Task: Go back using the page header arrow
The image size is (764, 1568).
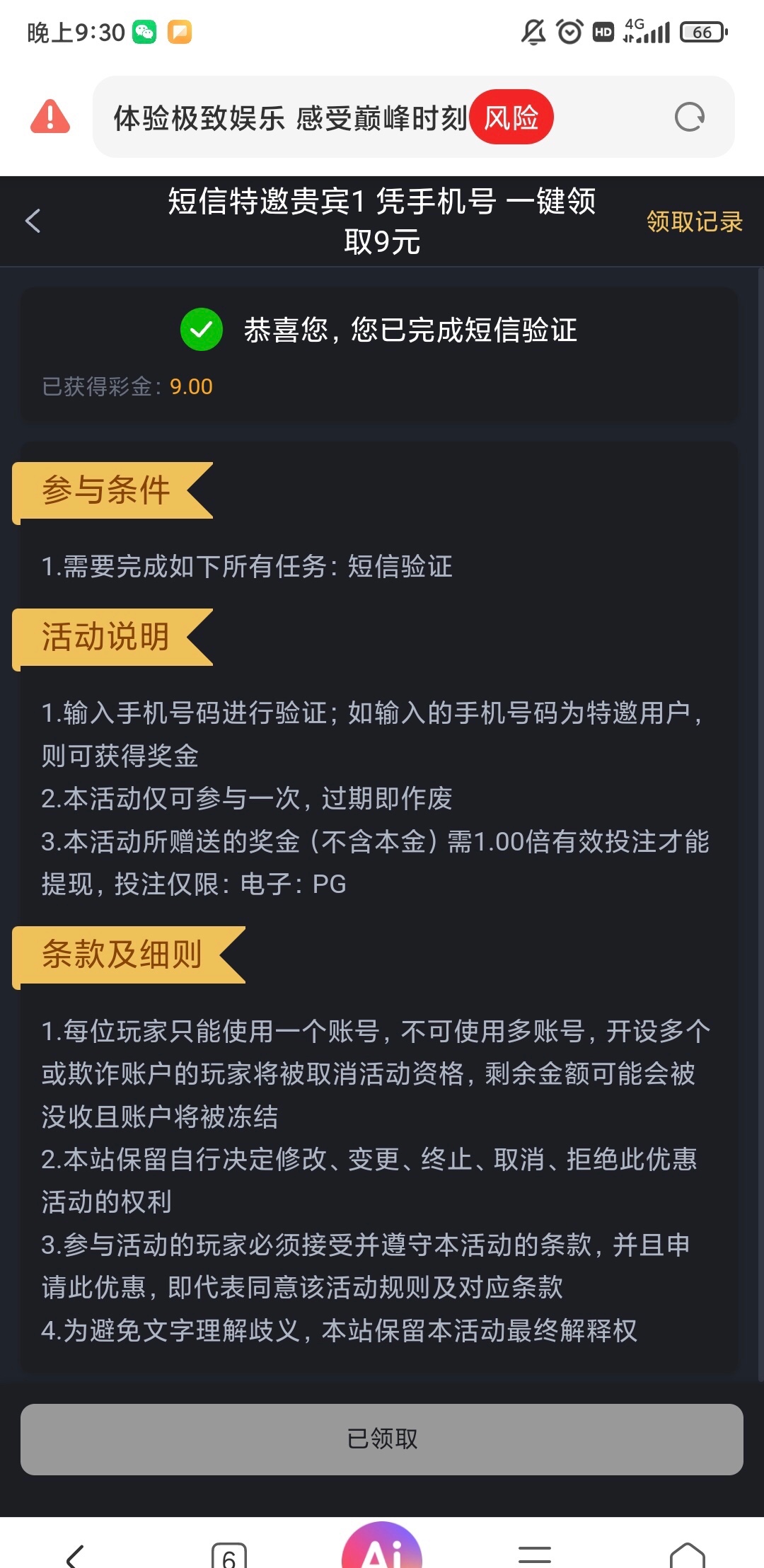Action: point(33,221)
